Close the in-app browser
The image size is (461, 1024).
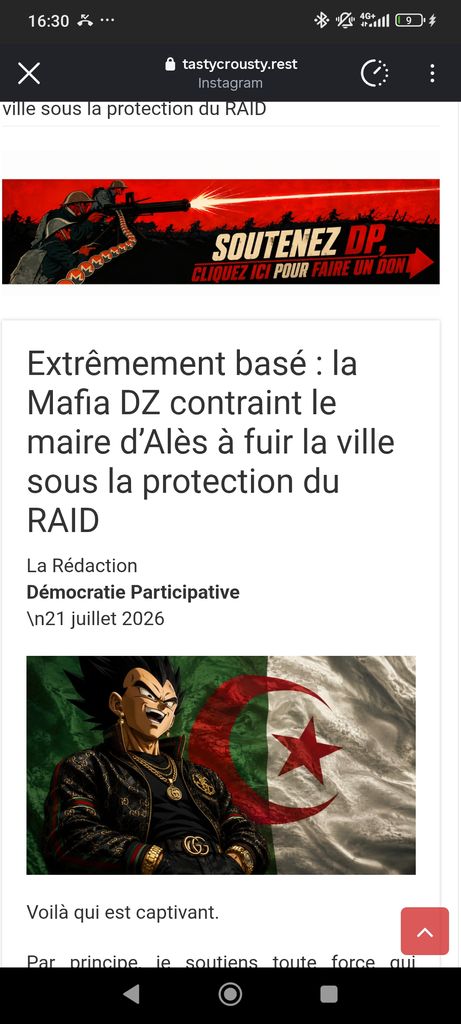(x=29, y=73)
